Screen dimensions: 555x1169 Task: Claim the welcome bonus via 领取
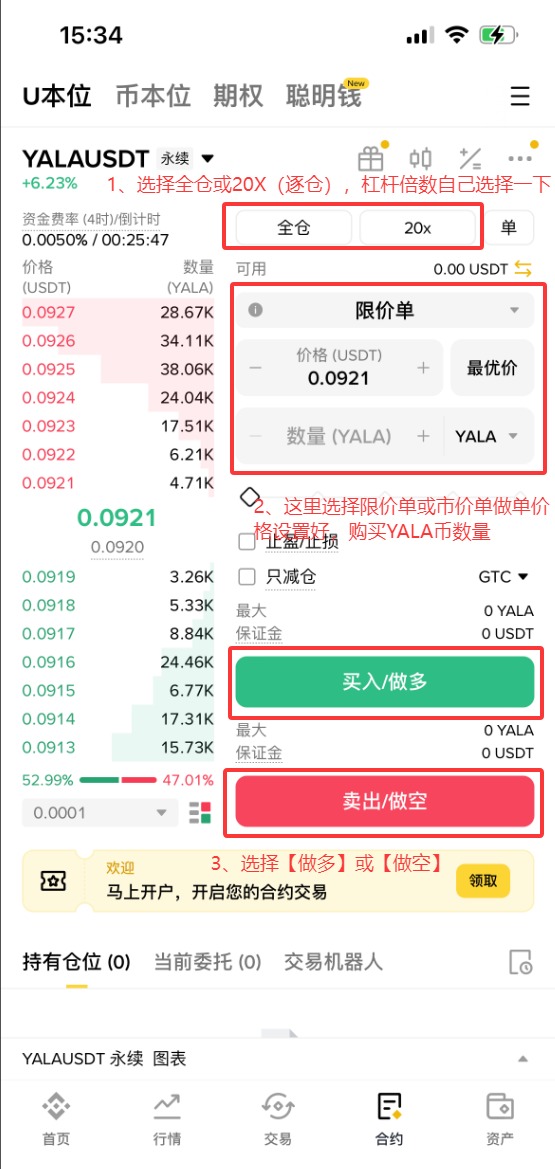(483, 880)
